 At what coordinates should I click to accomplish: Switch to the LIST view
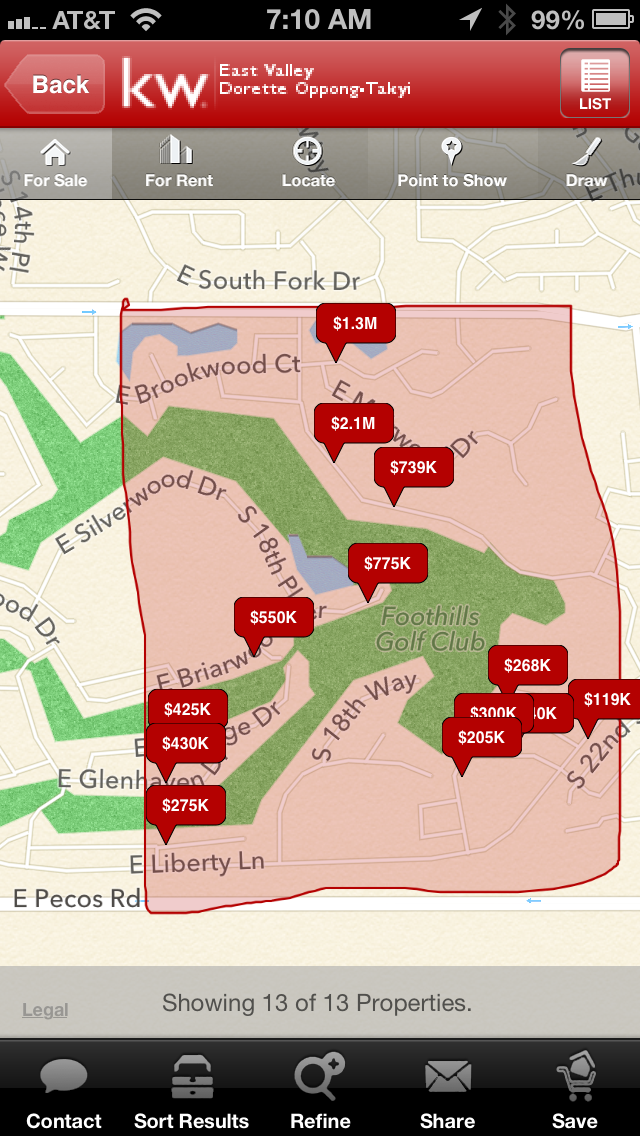click(594, 83)
